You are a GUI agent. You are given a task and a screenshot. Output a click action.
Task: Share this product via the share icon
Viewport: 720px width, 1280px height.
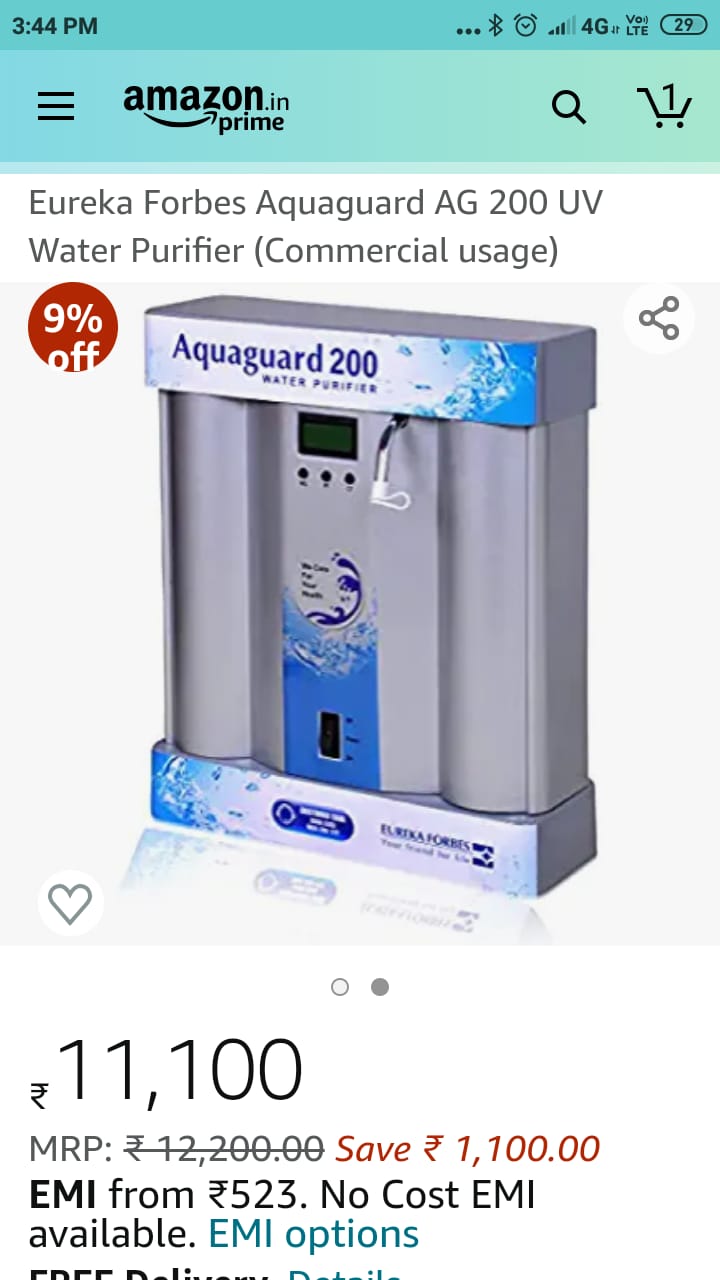(x=658, y=317)
